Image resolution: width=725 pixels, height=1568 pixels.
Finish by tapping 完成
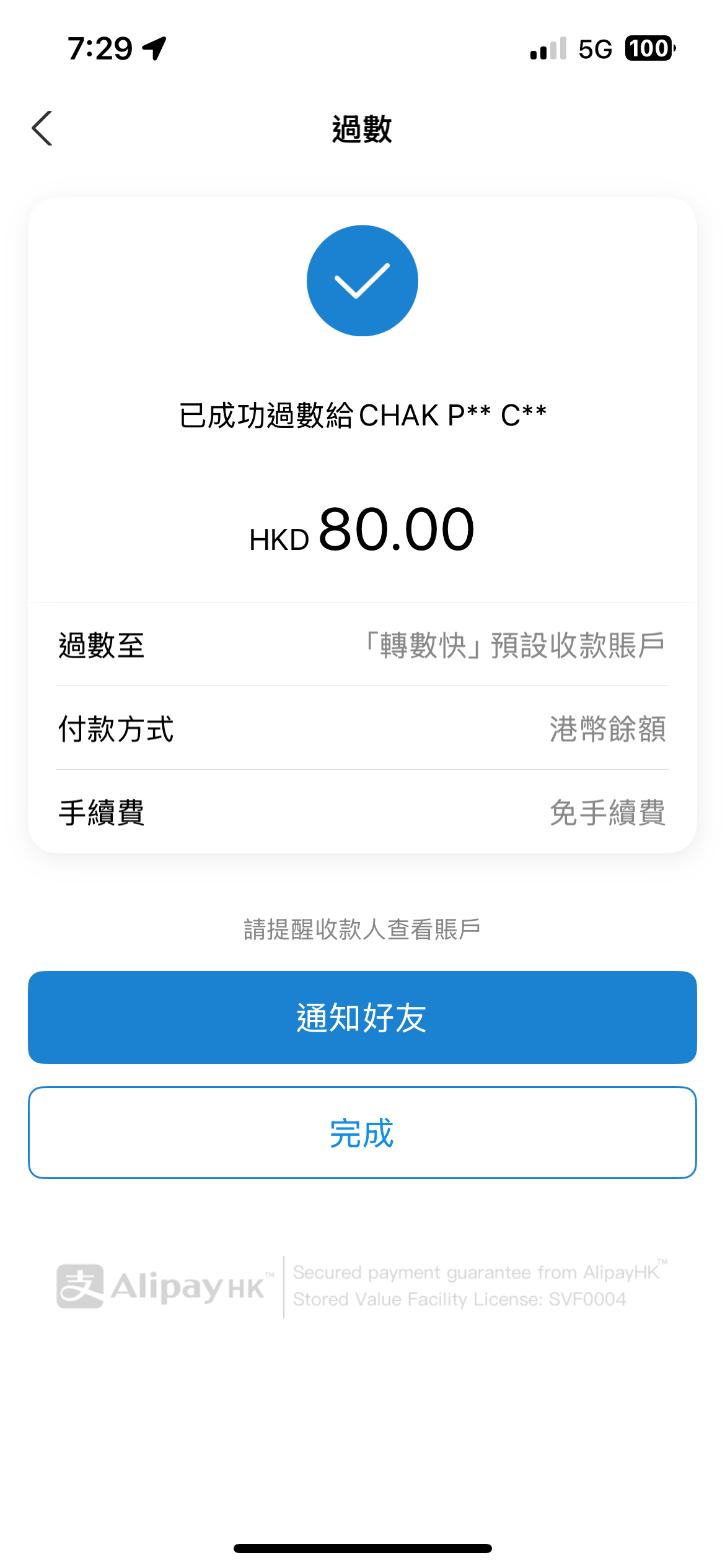point(362,1133)
